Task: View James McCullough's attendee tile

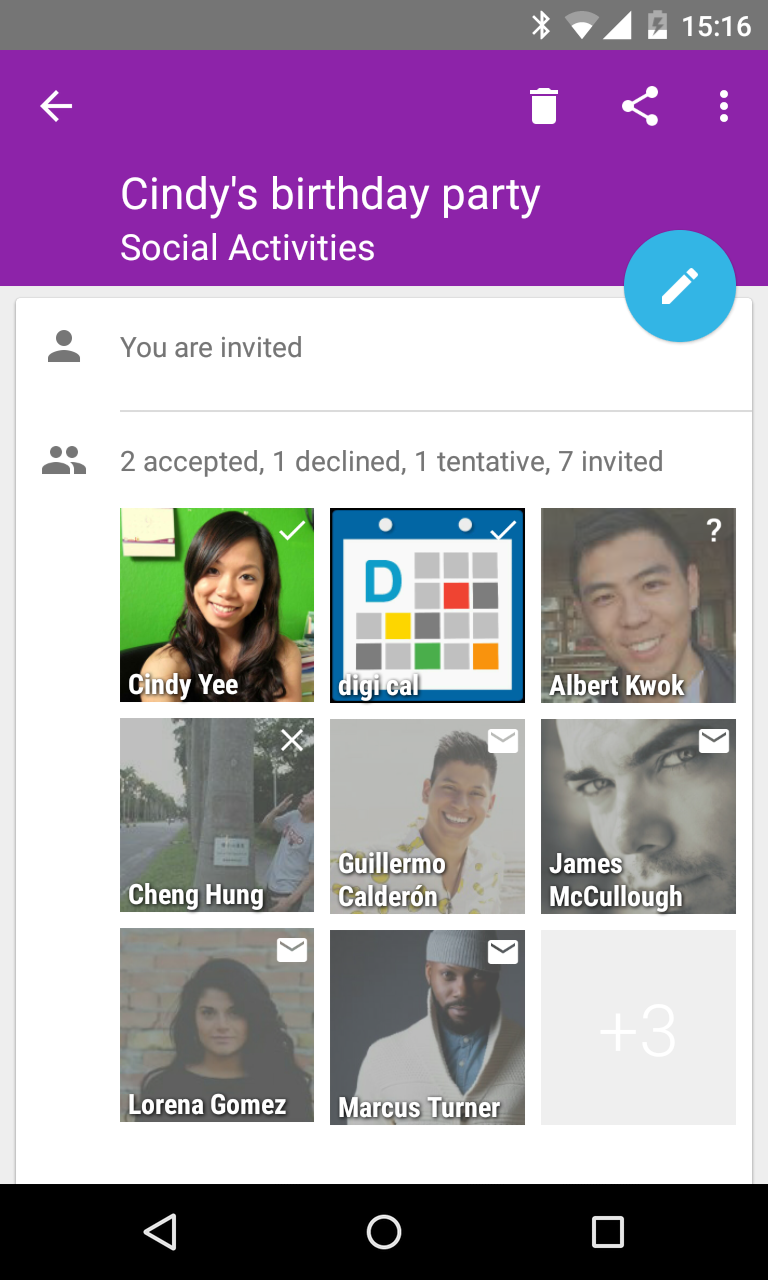Action: 638,815
